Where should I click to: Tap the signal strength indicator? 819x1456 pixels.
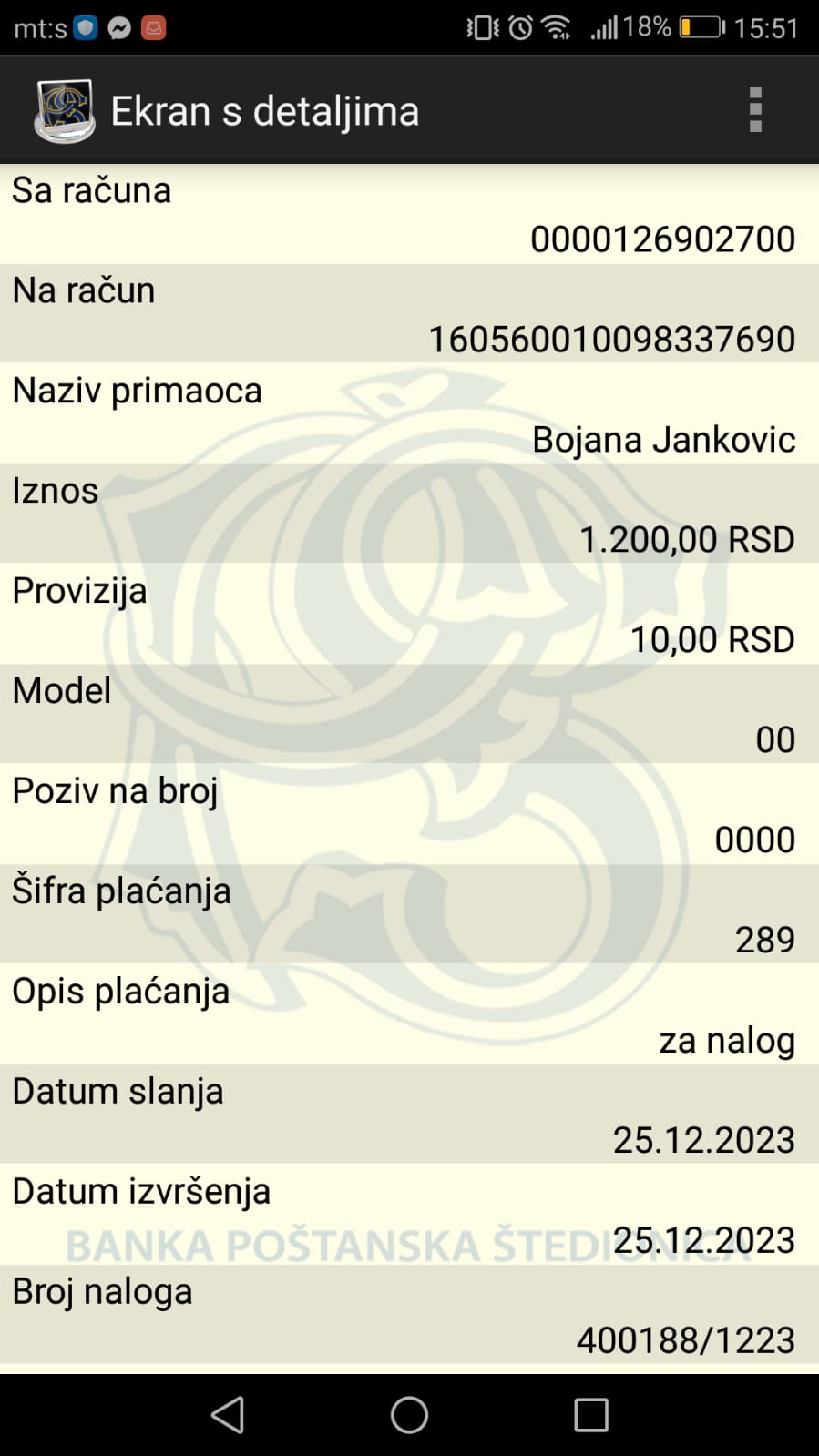605,27
